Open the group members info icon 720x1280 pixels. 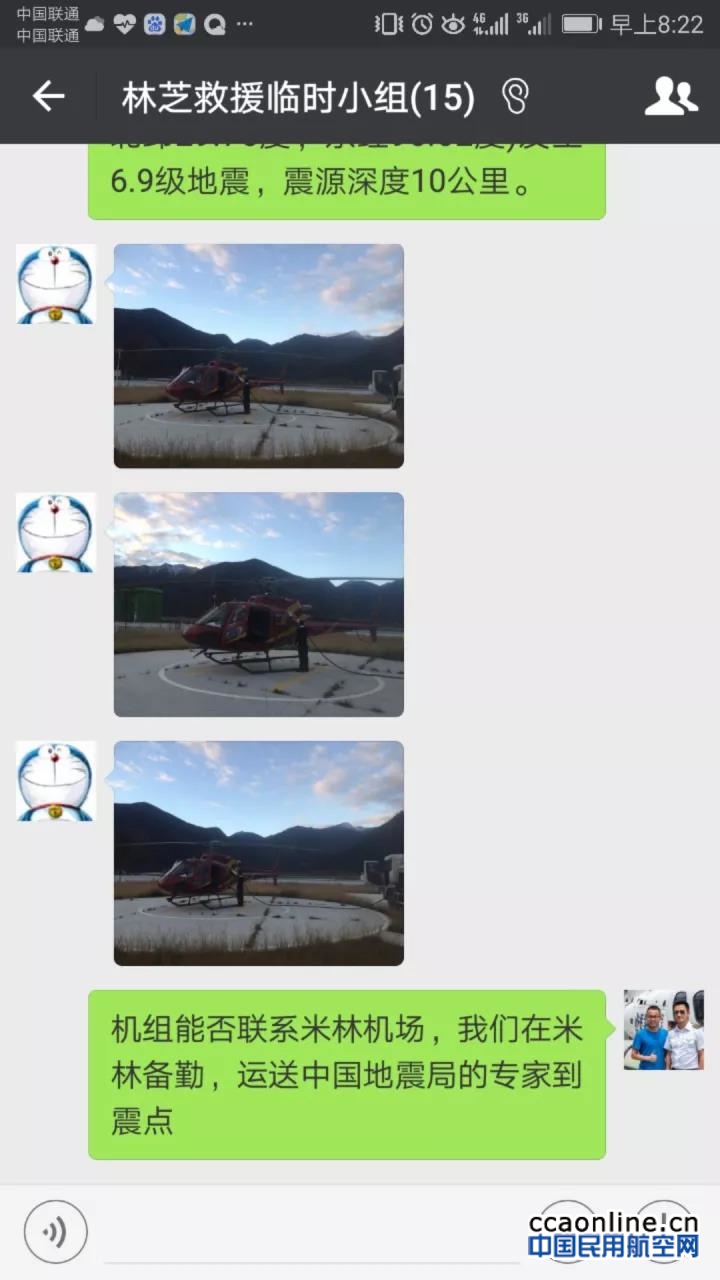click(670, 96)
